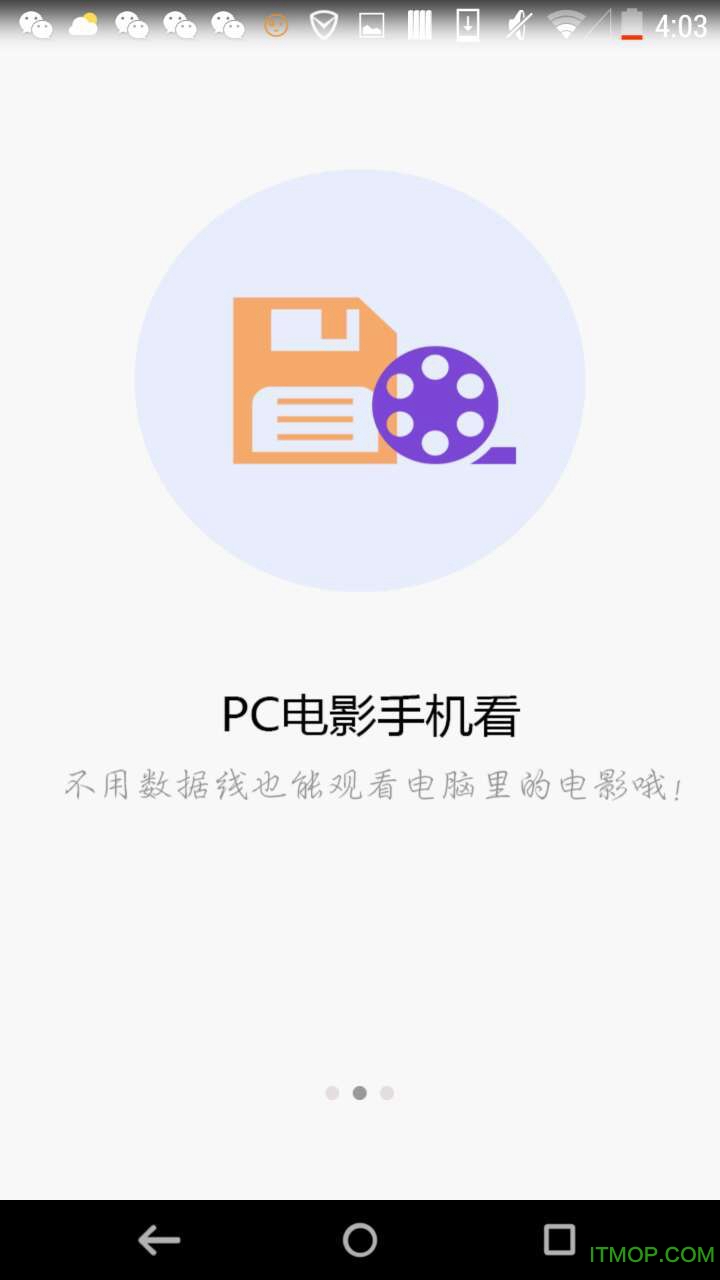Open recent apps with the square button
The height and width of the screenshot is (1280, 720).
560,1238
